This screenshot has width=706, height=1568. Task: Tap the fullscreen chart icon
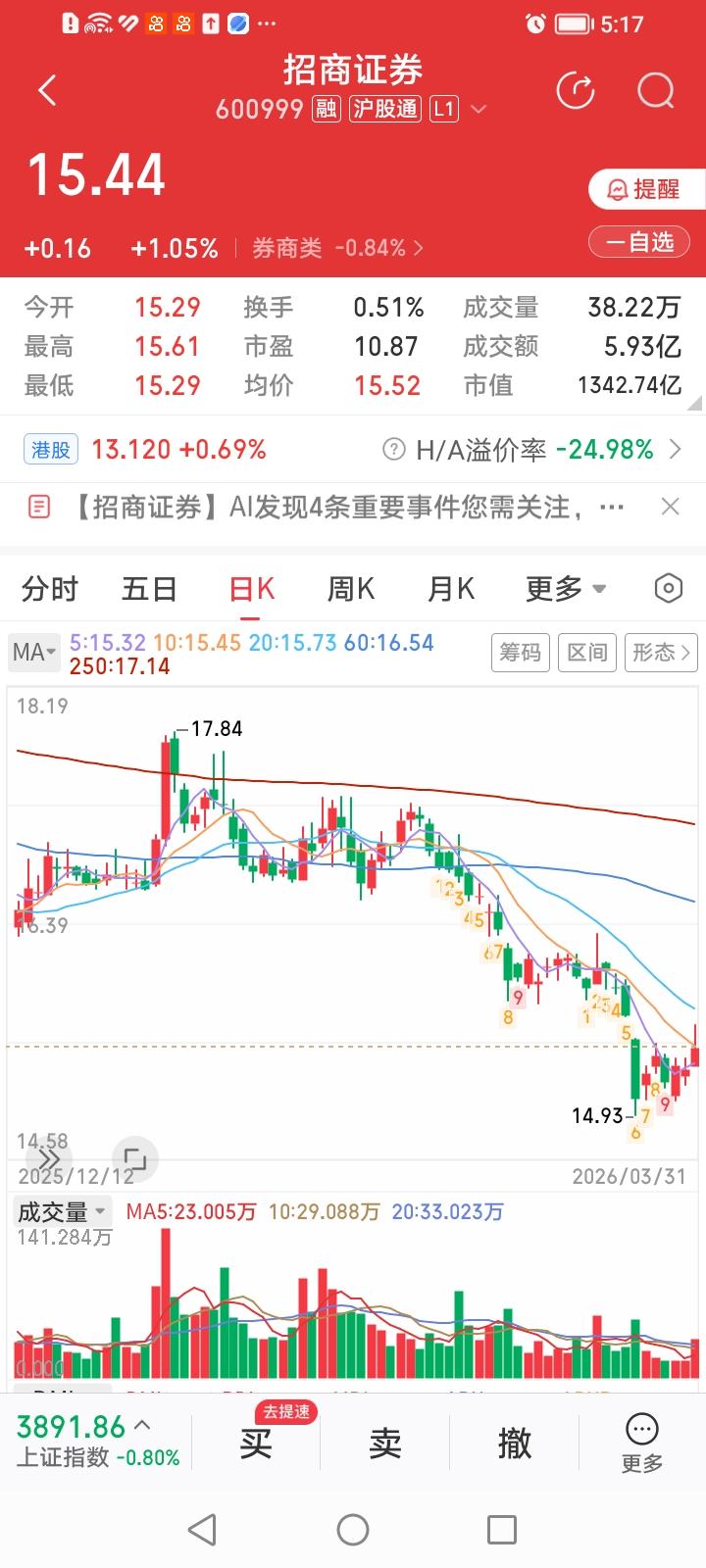tap(135, 1159)
